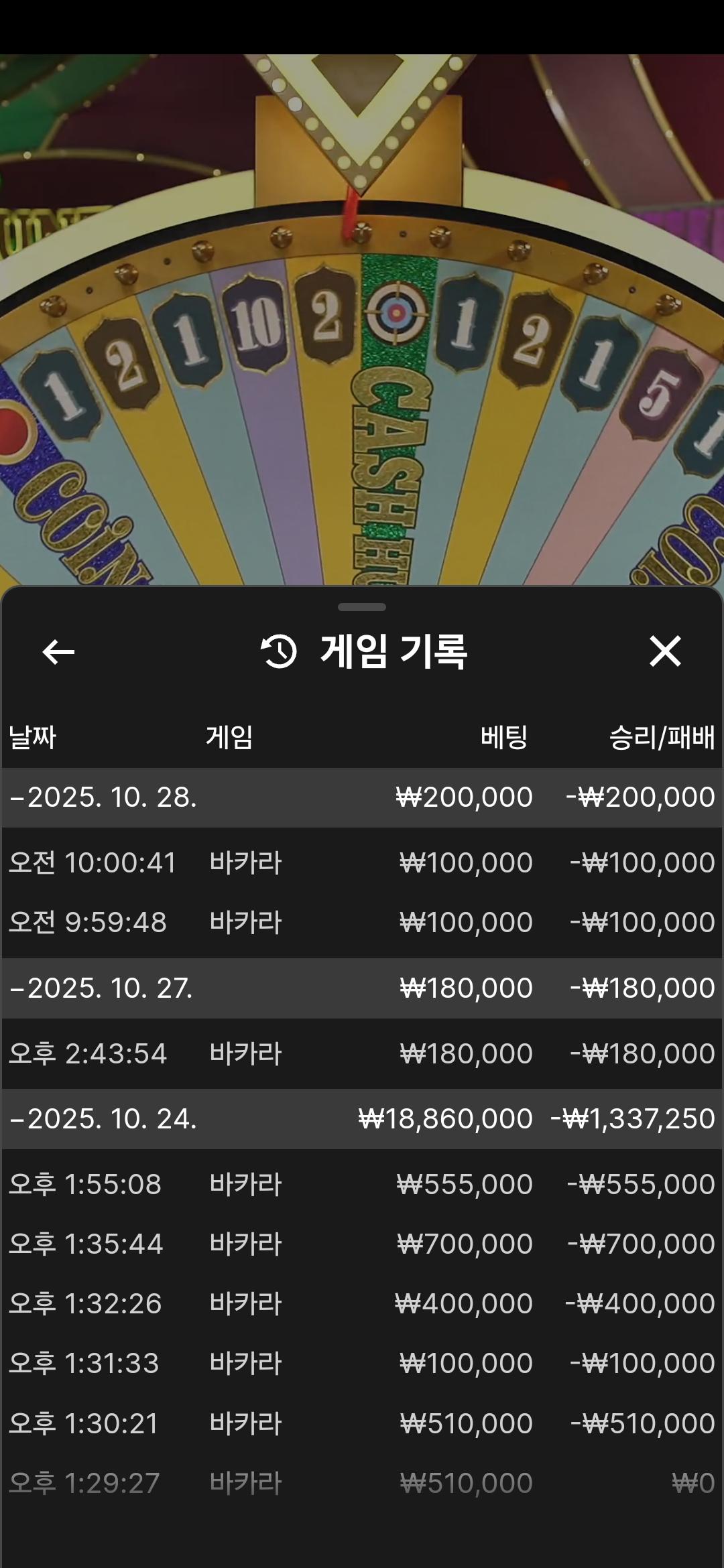View the 오후 1:30:21 바카라 round
The width and height of the screenshot is (724, 1568).
coord(362,1423)
